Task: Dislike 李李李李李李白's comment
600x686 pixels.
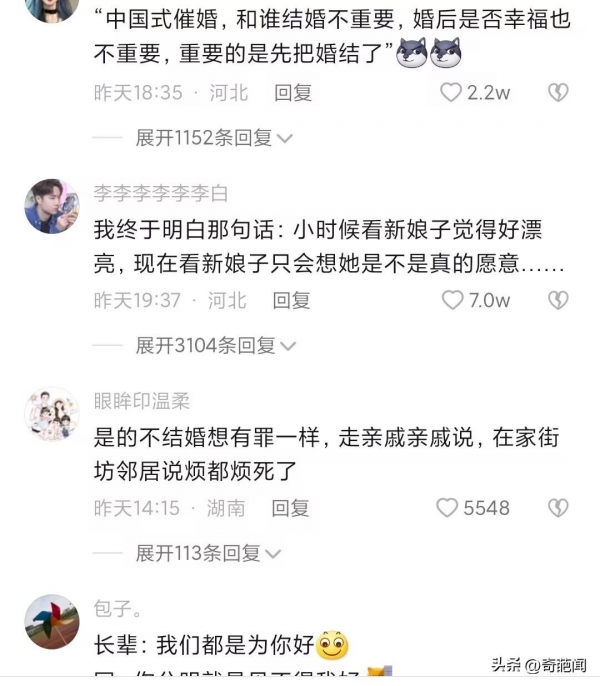Action: 558,300
